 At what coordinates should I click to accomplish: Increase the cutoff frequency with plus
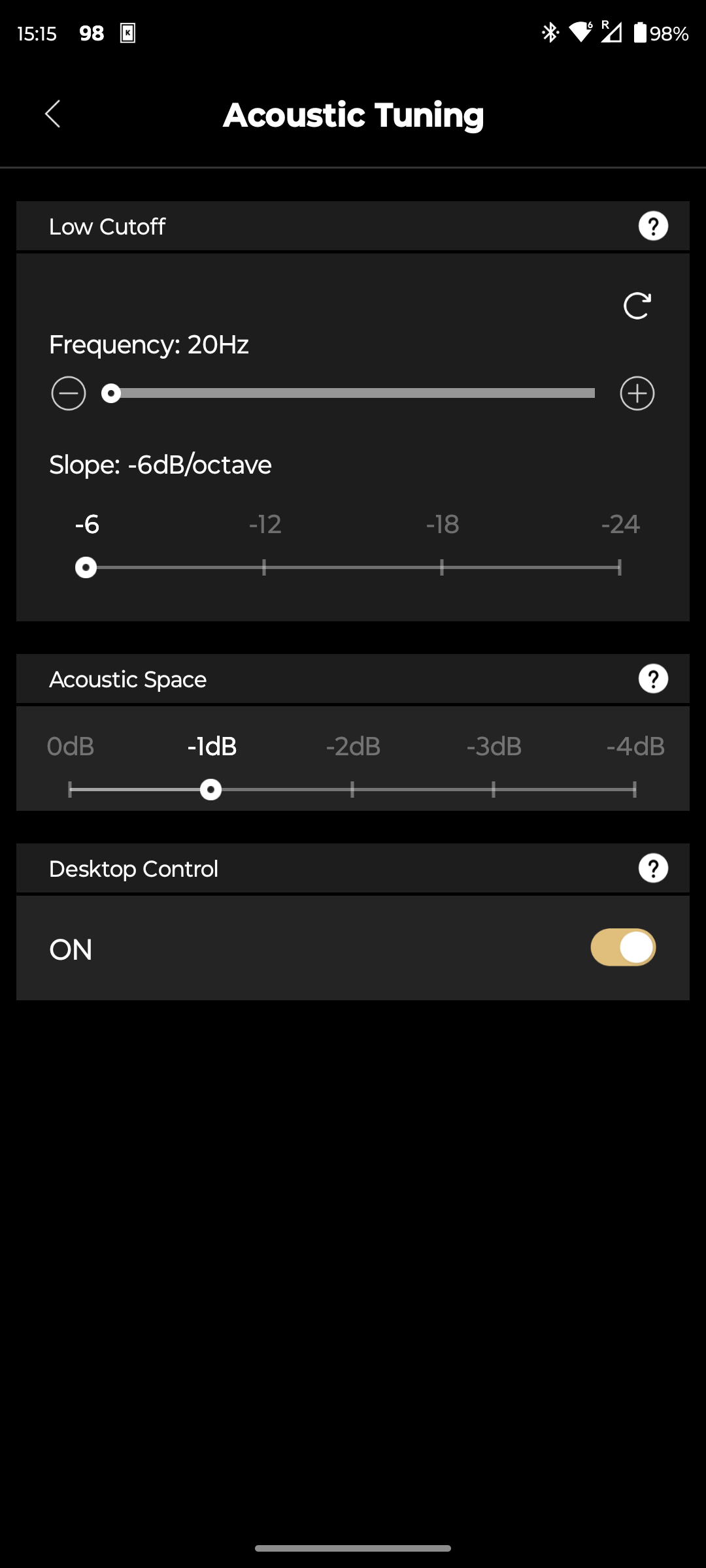pyautogui.click(x=637, y=393)
